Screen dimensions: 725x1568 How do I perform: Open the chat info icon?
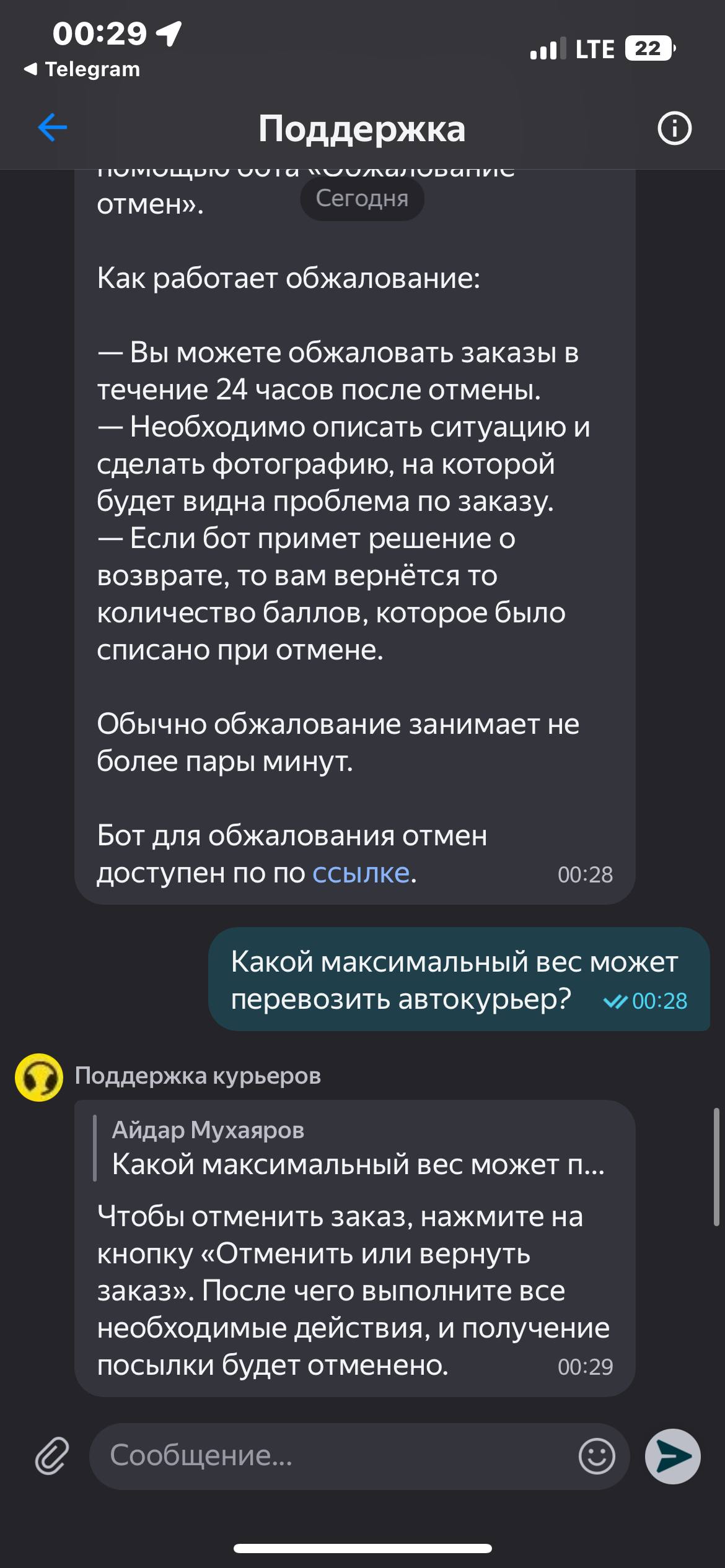pos(674,129)
